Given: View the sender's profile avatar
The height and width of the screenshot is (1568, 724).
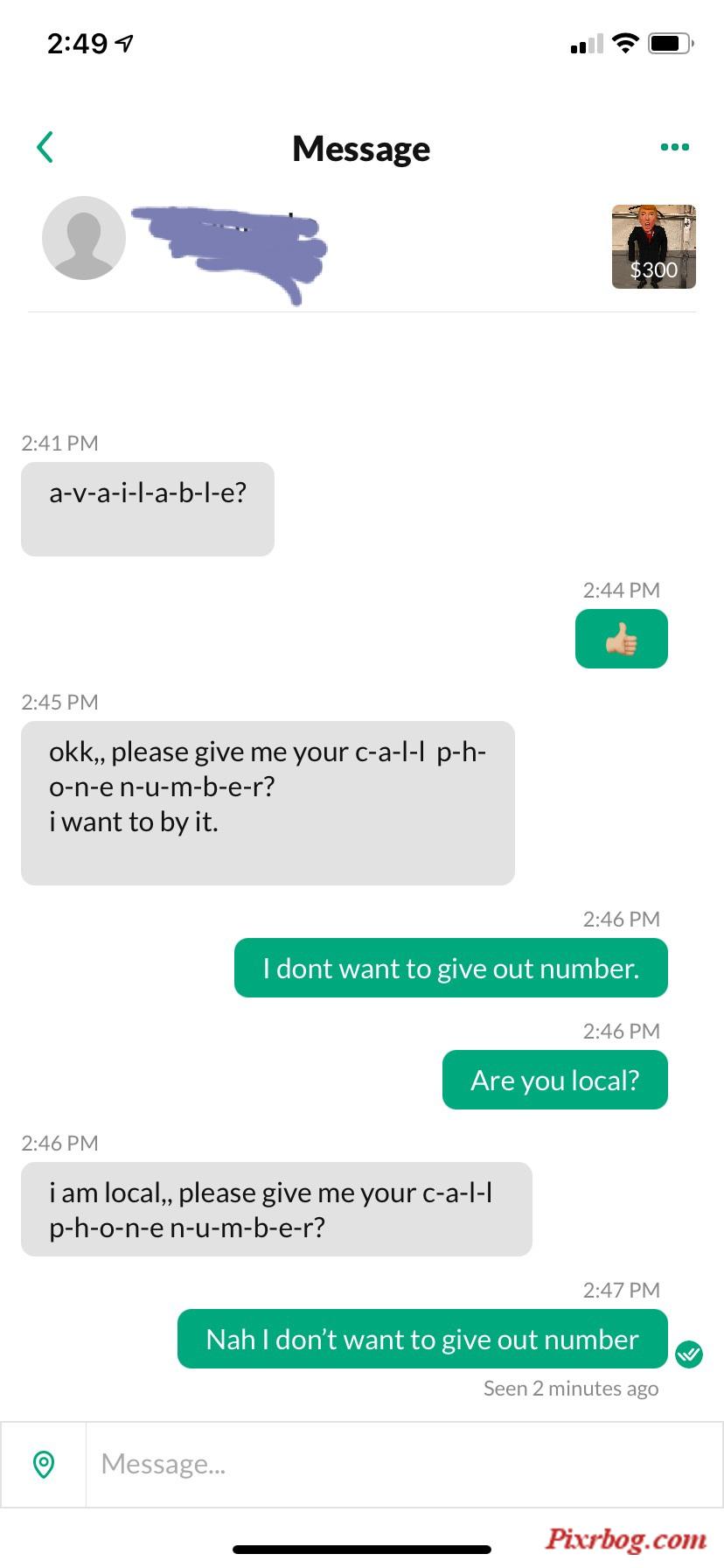Looking at the screenshot, I should (x=84, y=238).
